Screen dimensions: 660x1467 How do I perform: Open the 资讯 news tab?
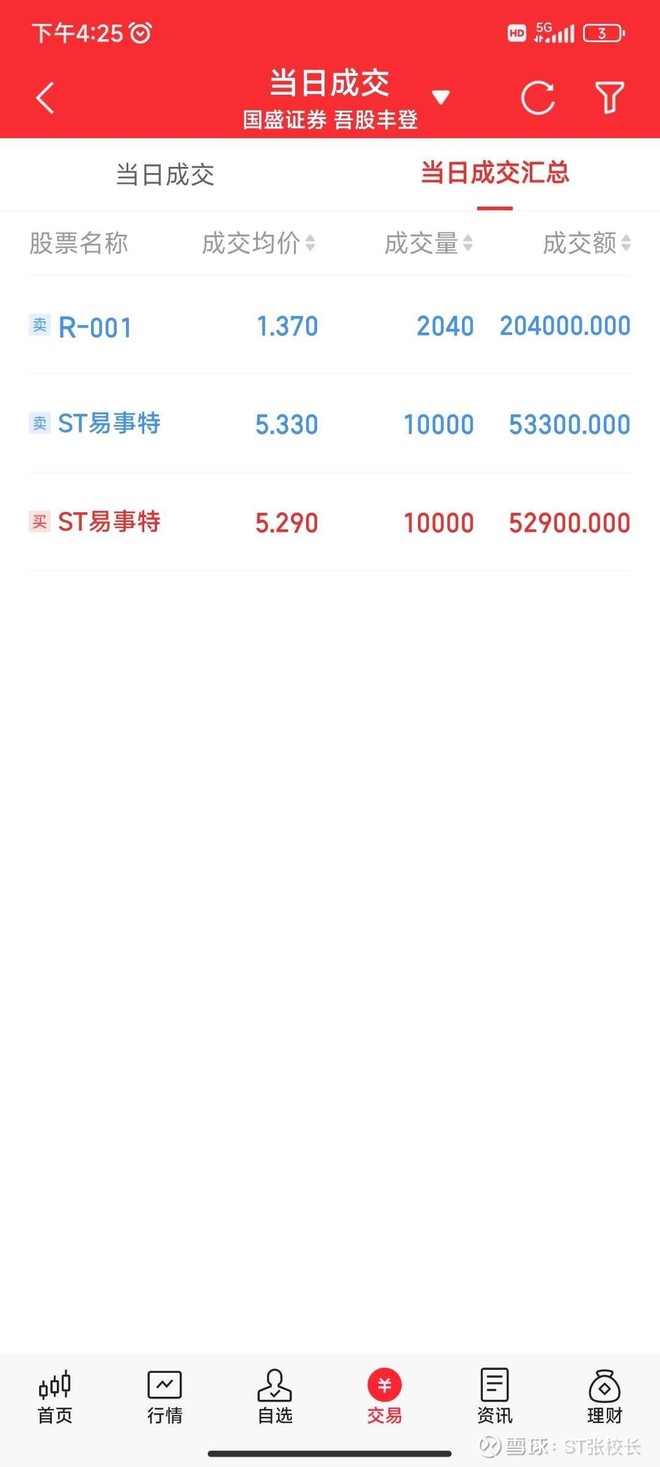point(494,1397)
